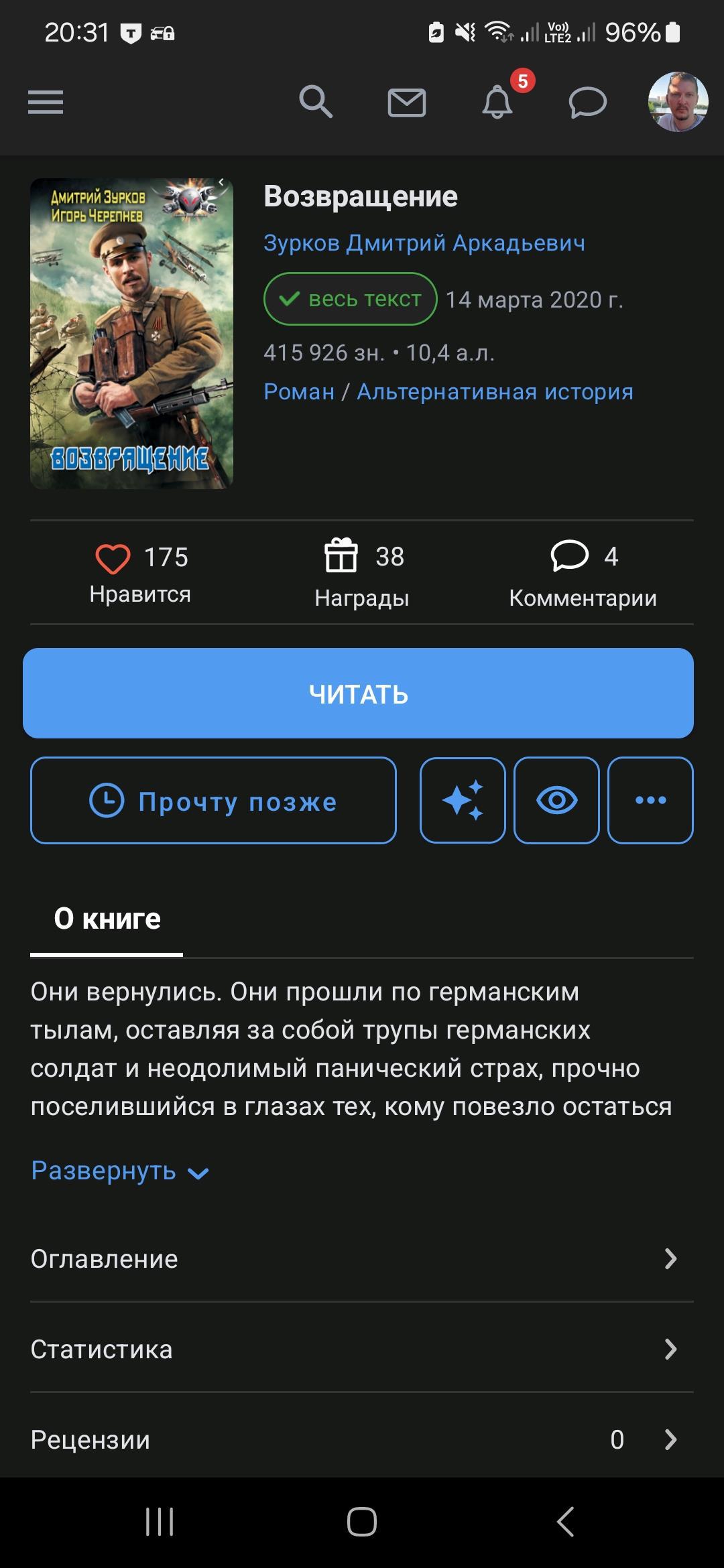Open the mail messages envelope

click(x=406, y=103)
